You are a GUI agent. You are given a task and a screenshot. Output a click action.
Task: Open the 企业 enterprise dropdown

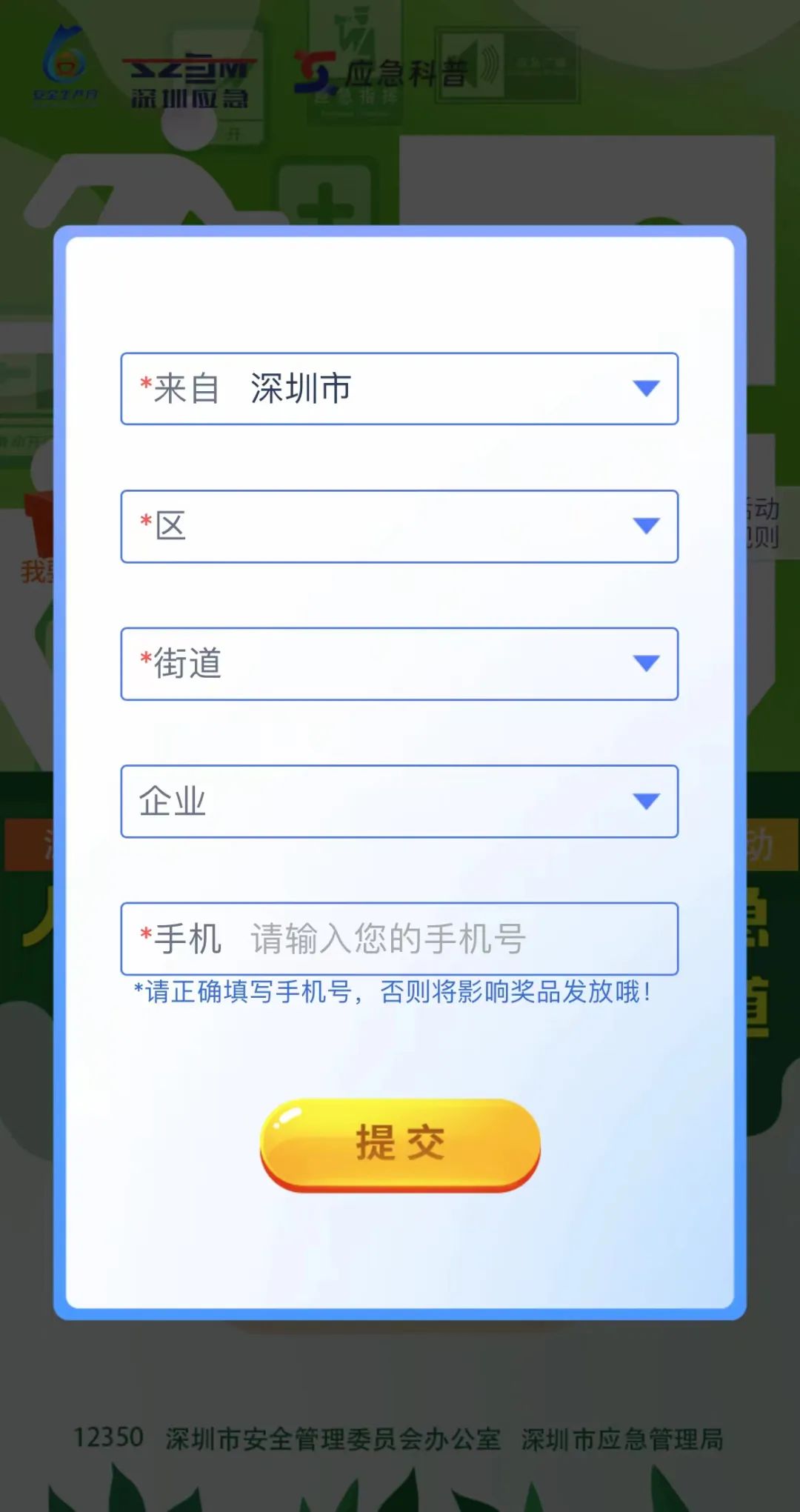tap(400, 801)
